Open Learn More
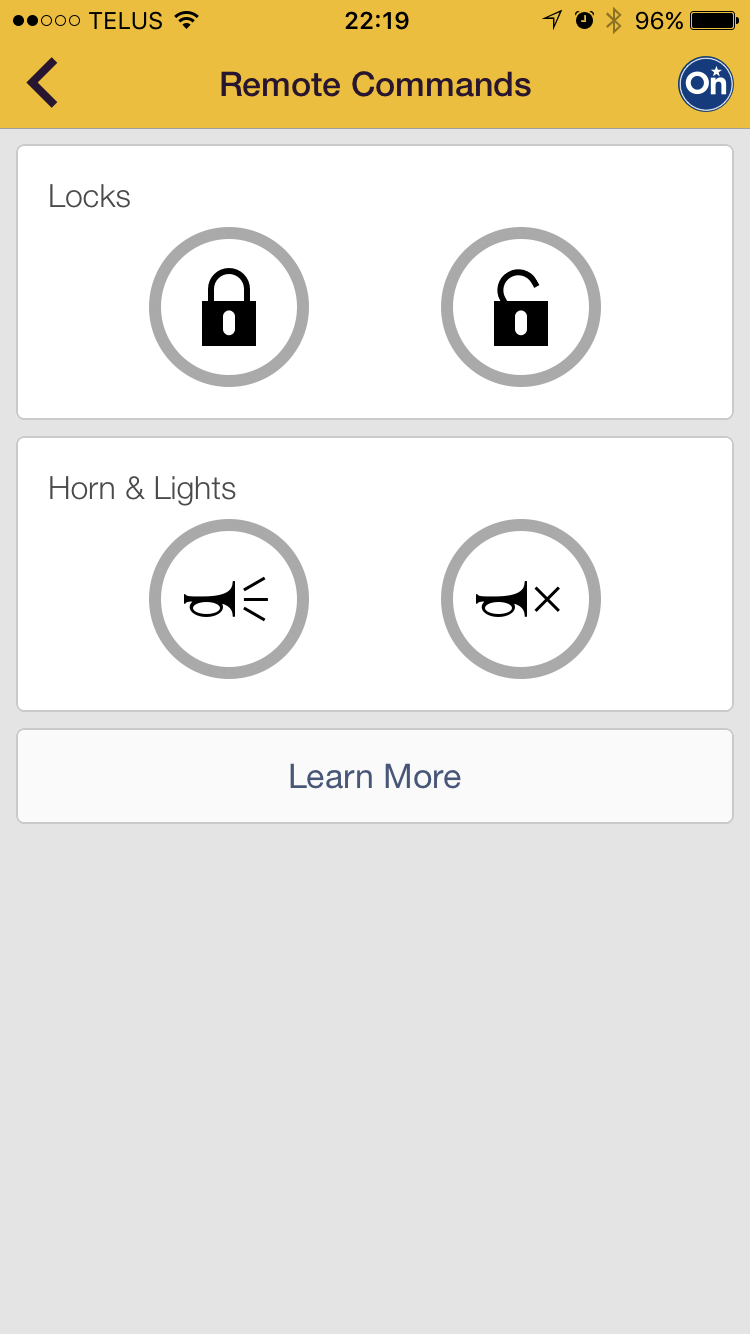 click(x=375, y=776)
